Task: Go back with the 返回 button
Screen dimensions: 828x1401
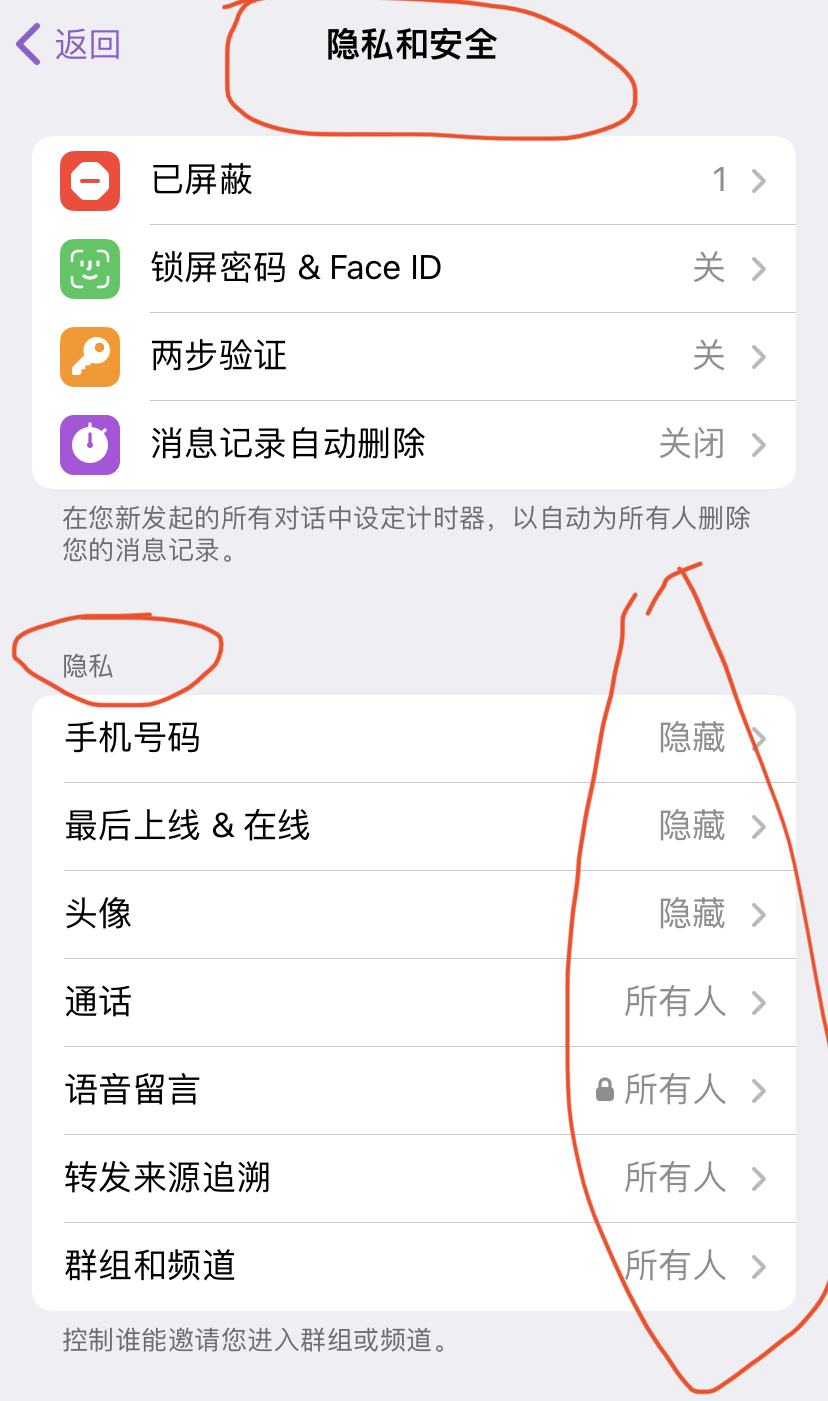Action: (70, 45)
